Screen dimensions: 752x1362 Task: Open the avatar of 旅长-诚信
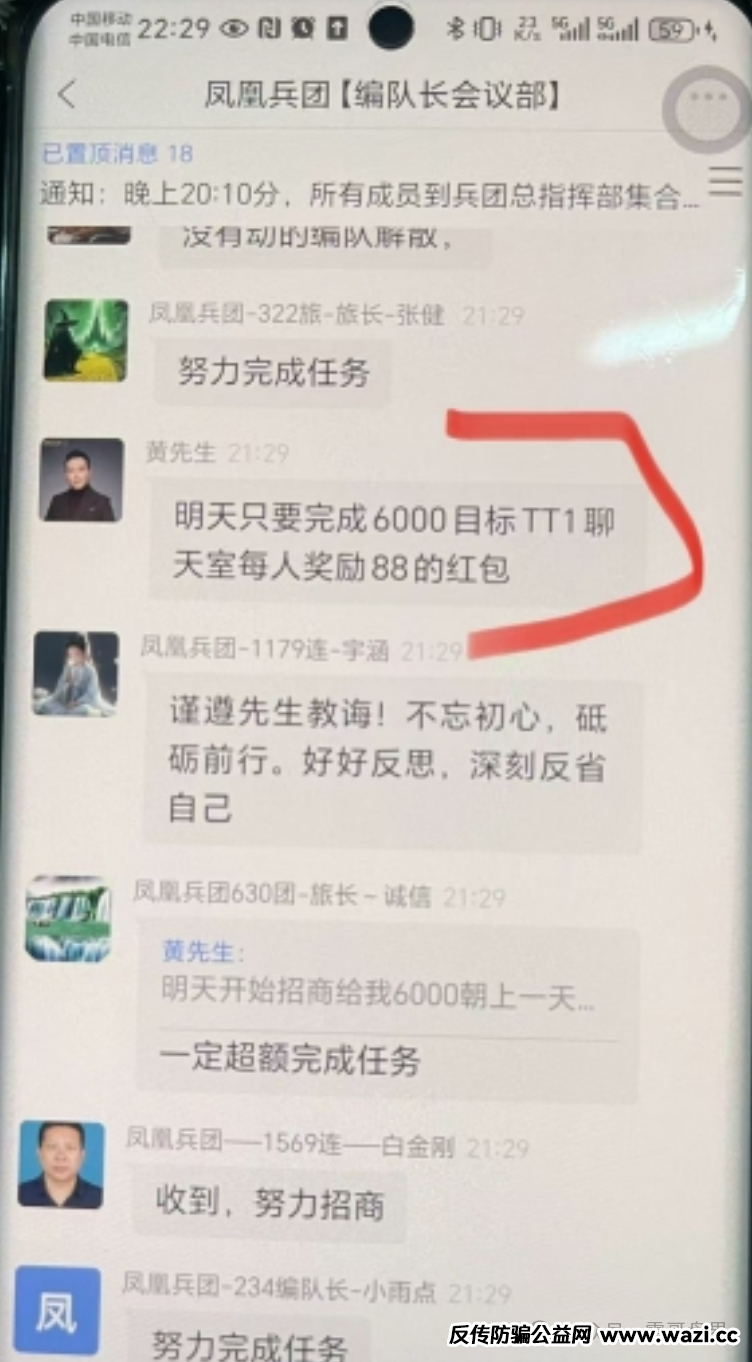68,919
